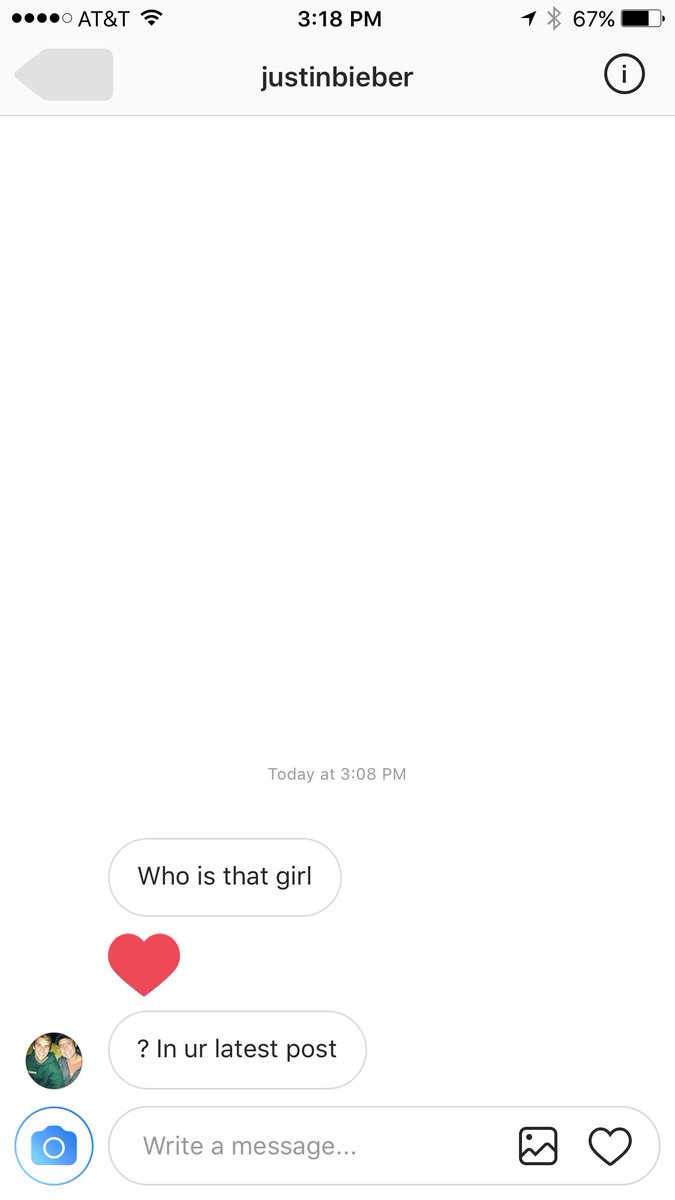This screenshot has height=1200, width=675.
Task: Tap the Write a message field
Action: coord(310,1146)
